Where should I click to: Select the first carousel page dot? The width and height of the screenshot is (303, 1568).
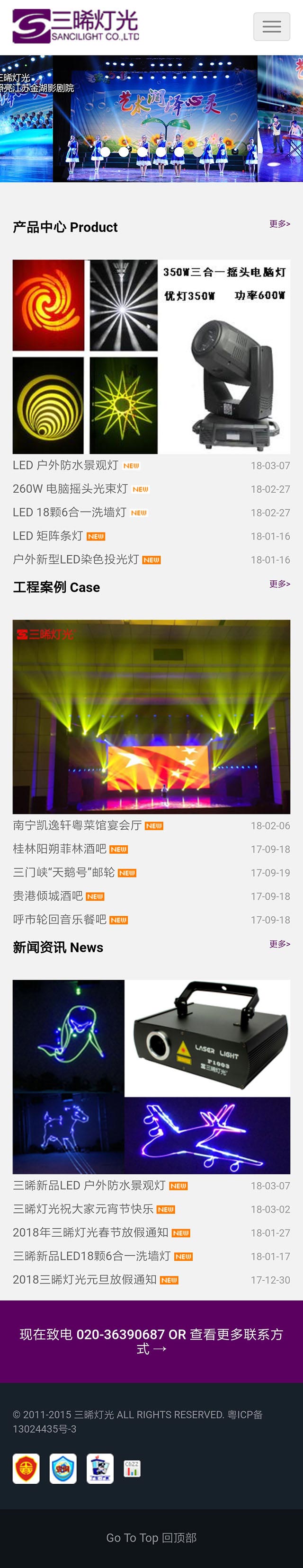point(105,152)
